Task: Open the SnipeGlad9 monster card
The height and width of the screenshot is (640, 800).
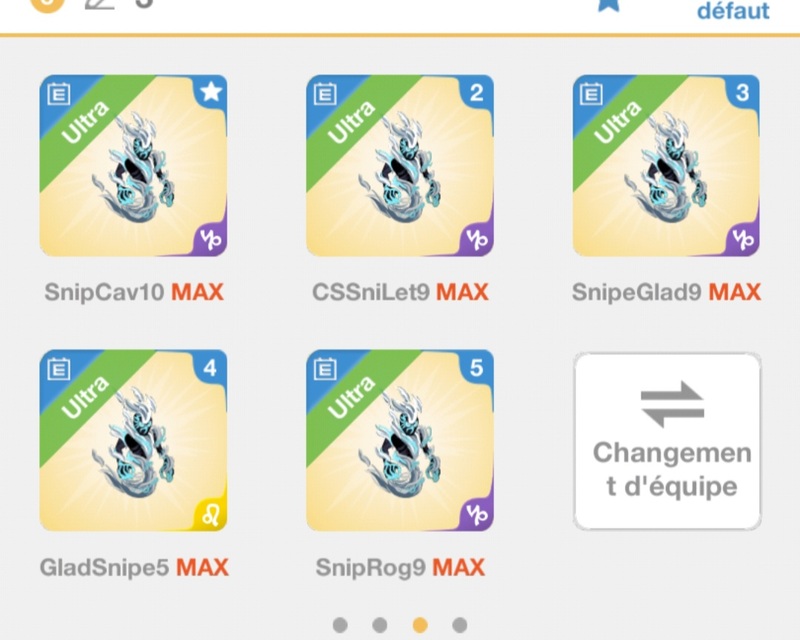Action: (x=666, y=166)
